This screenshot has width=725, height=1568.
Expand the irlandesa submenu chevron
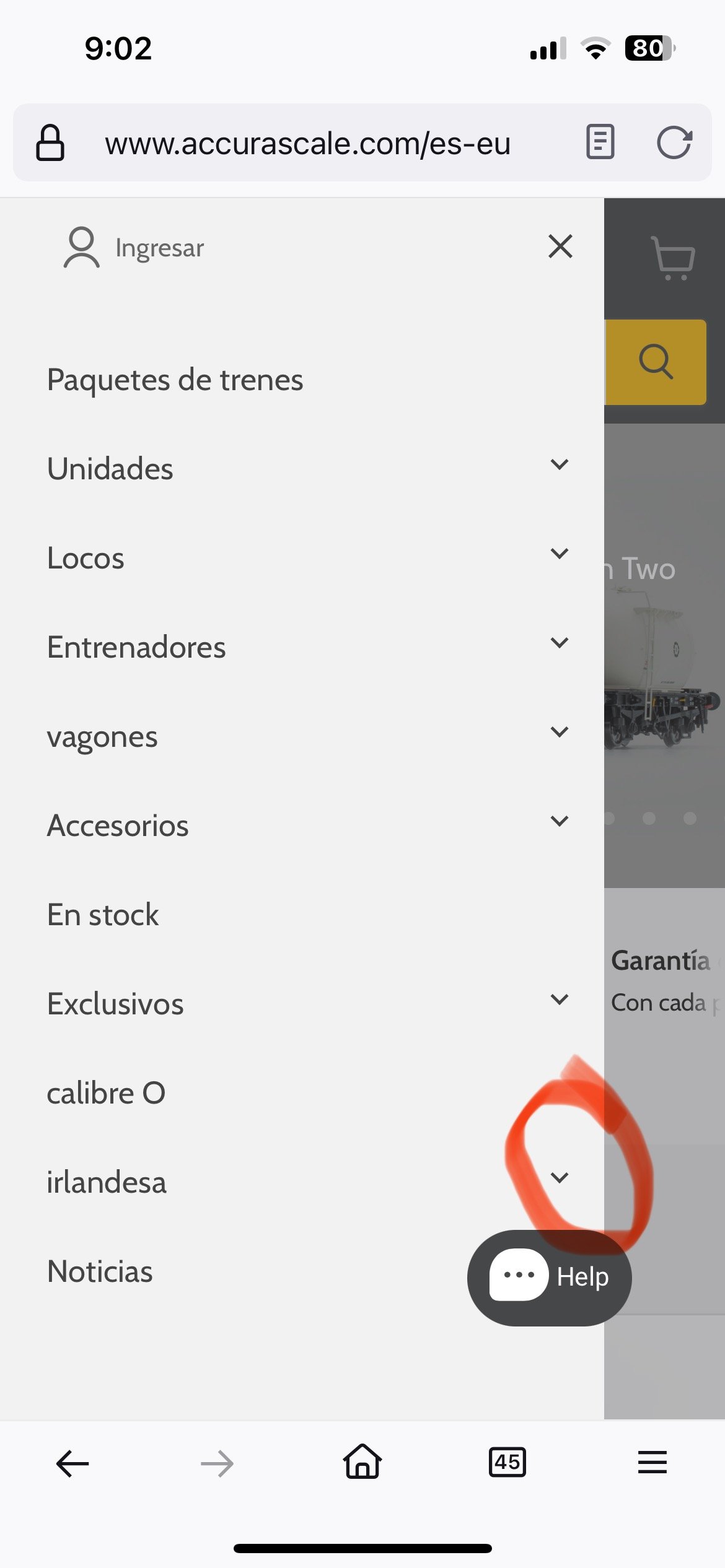[x=560, y=1178]
